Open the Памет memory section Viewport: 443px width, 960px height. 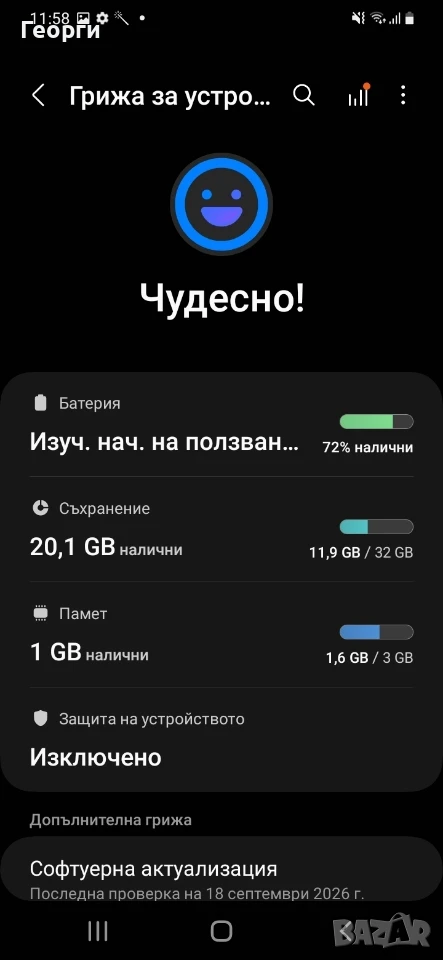pos(222,635)
